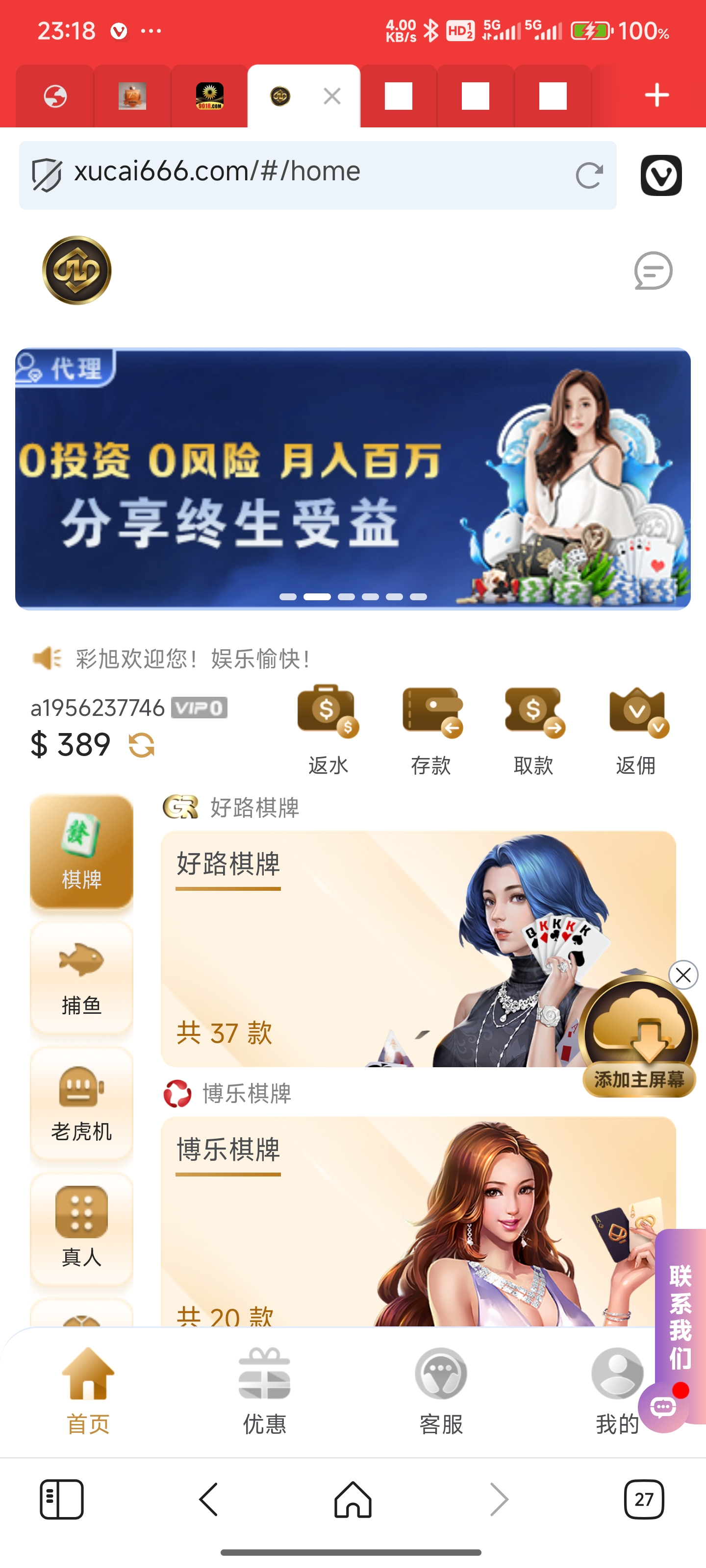Open 存款 deposit
The width and height of the screenshot is (706, 1568).
(431, 729)
